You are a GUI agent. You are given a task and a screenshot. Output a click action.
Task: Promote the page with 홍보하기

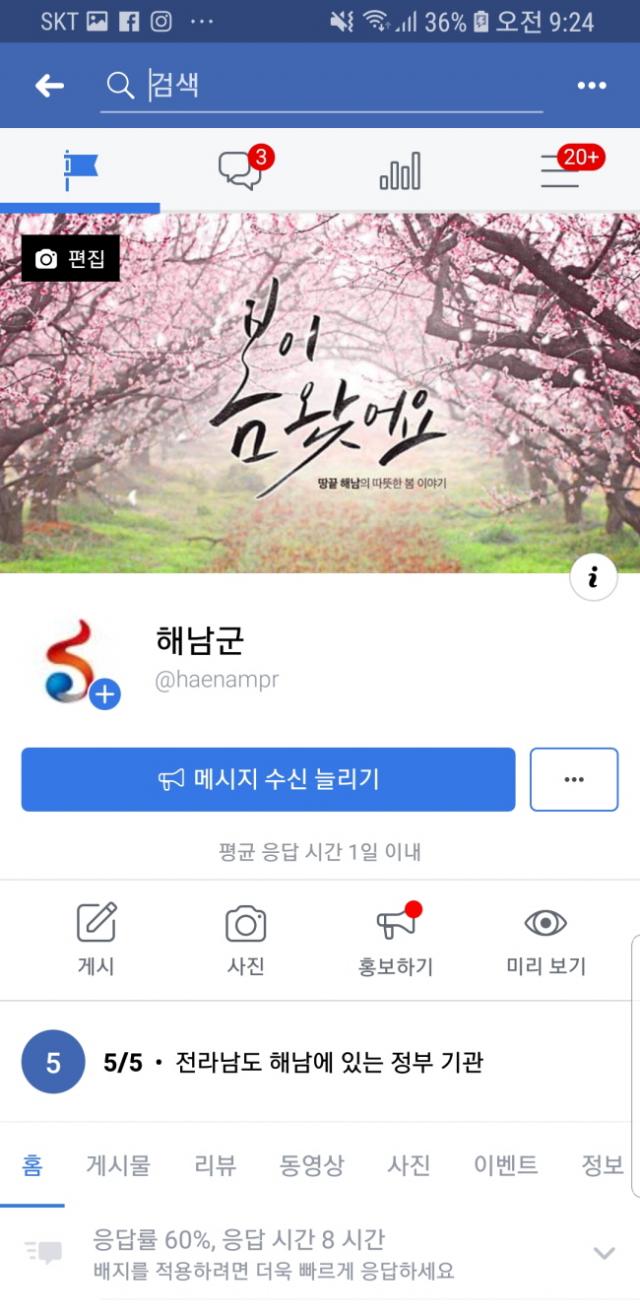click(x=396, y=938)
